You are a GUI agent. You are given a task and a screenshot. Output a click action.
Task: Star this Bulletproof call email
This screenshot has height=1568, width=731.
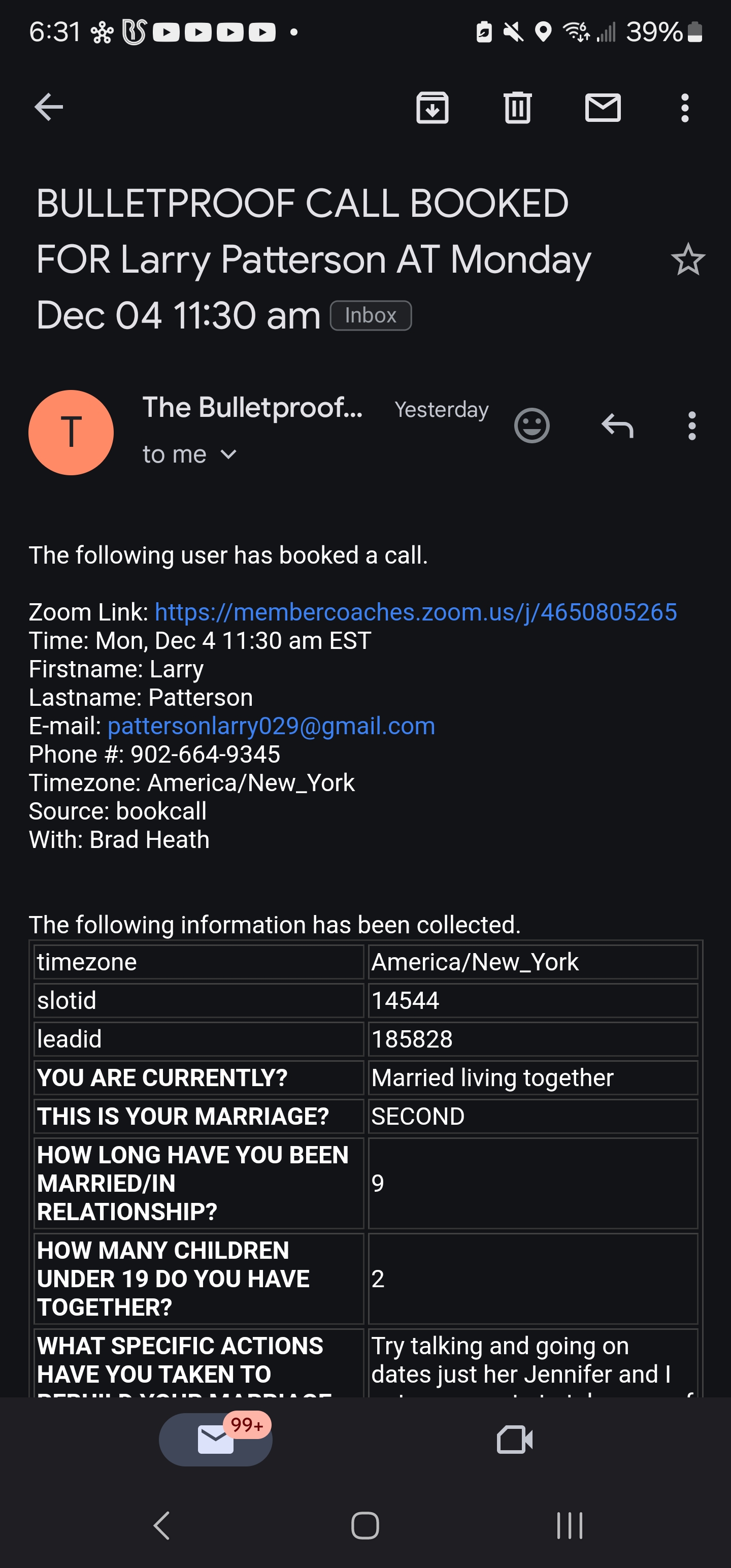coord(688,260)
